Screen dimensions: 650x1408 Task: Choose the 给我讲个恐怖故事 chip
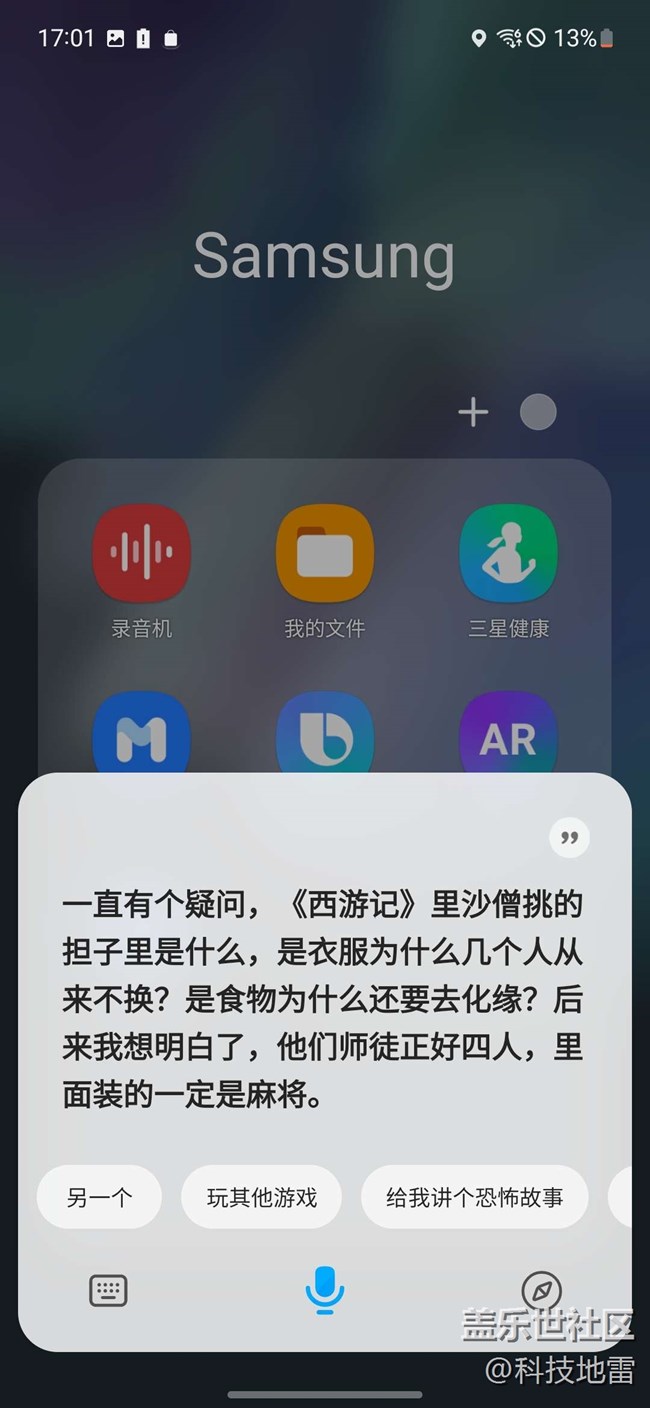[x=474, y=1197]
